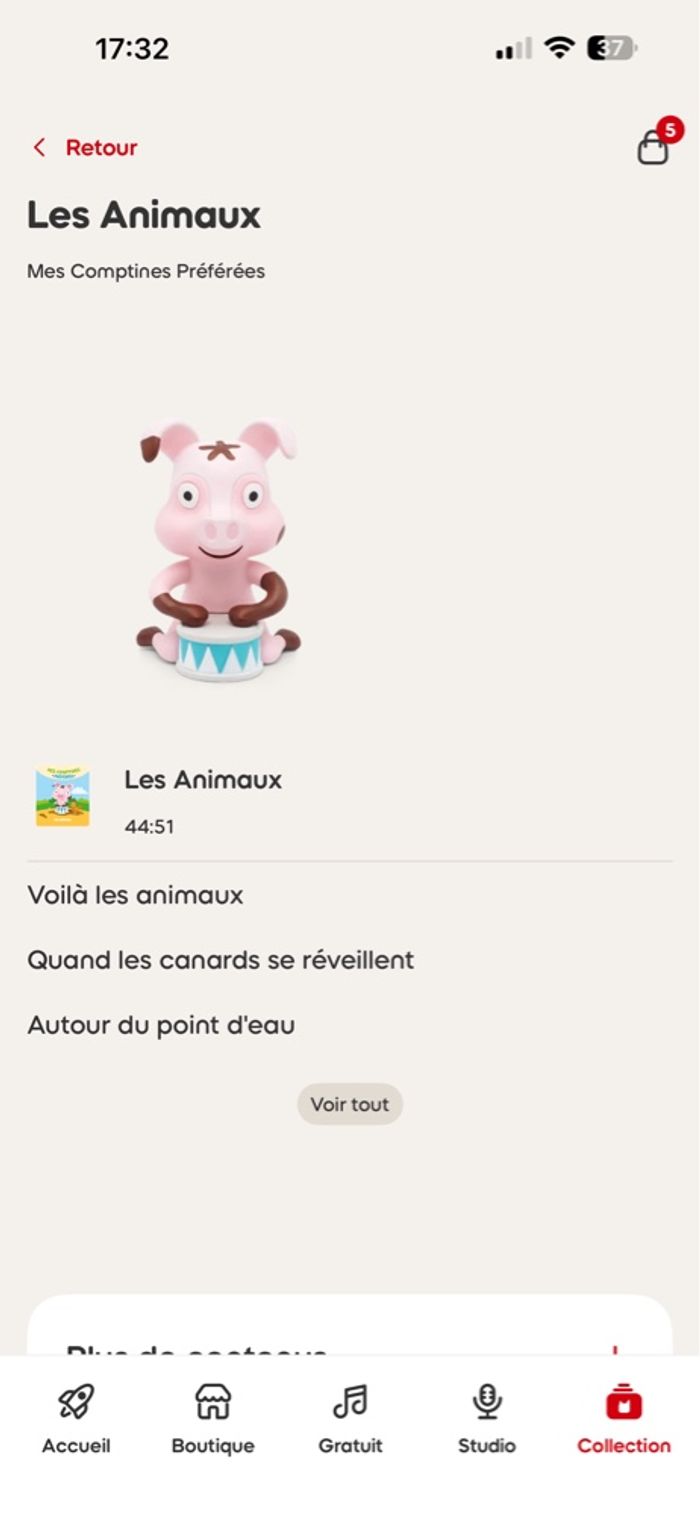Expand the section with the plus icon
This screenshot has height=1515, width=700.
pos(615,1349)
